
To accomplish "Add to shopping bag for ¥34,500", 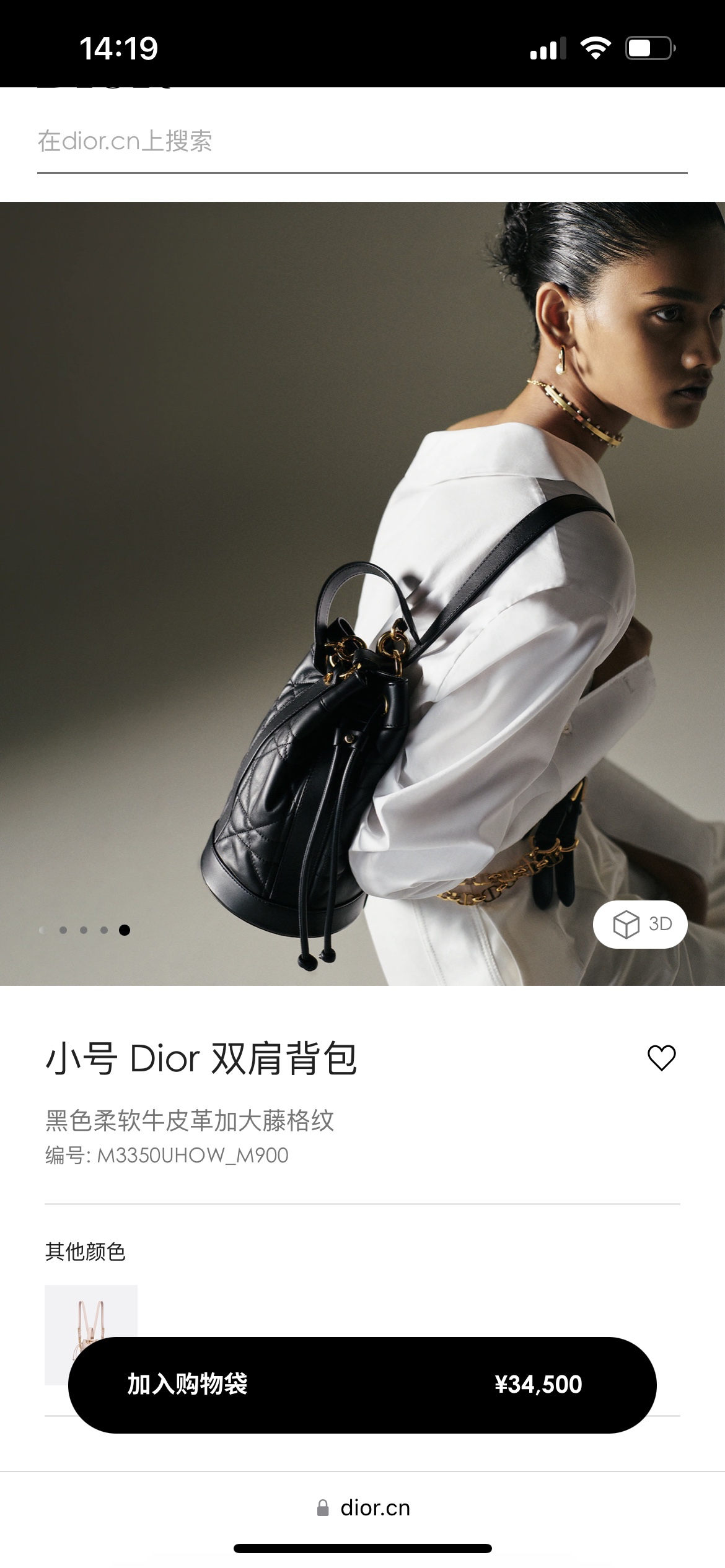I will [362, 1385].
